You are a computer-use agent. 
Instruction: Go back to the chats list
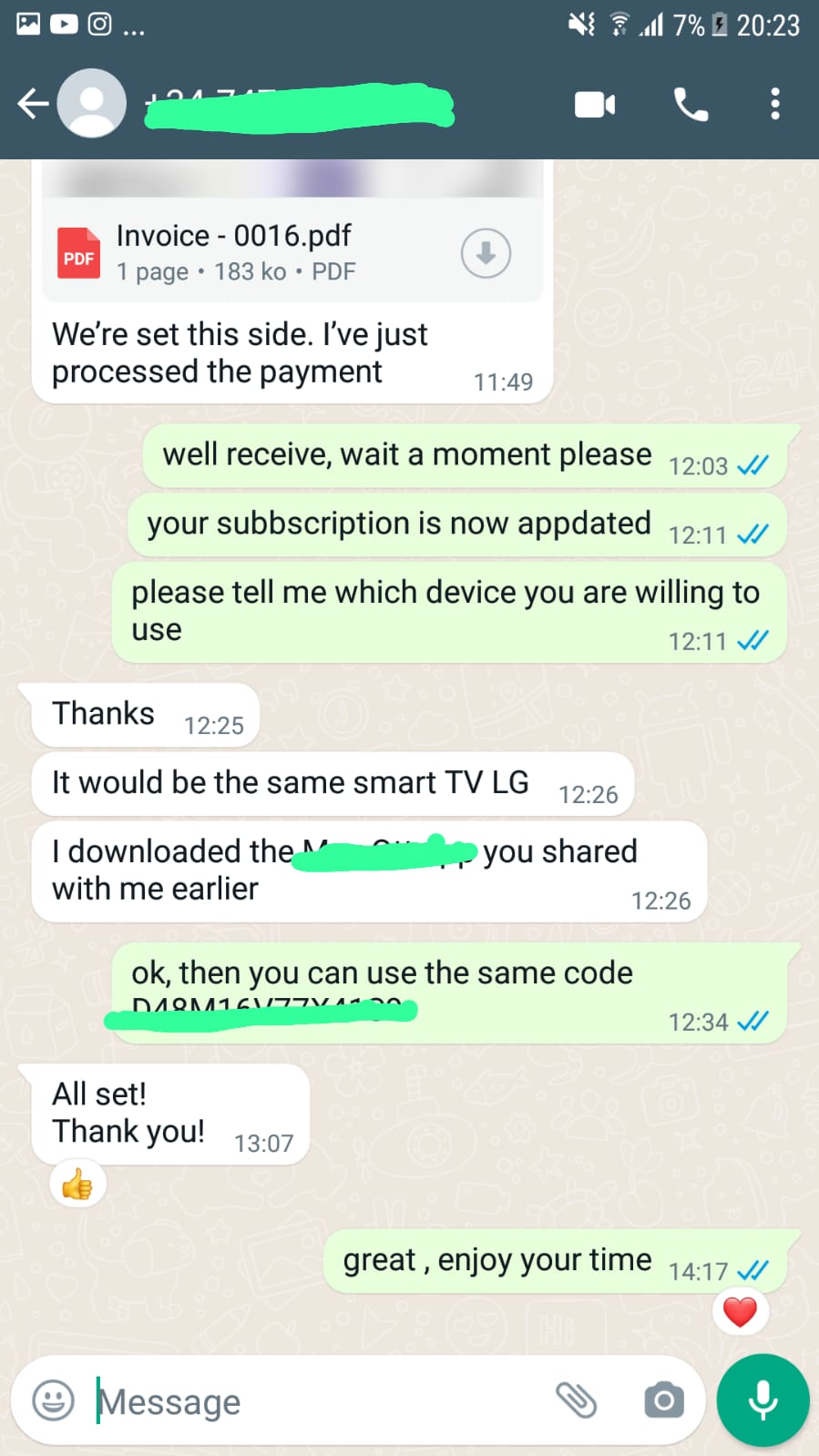(x=33, y=104)
